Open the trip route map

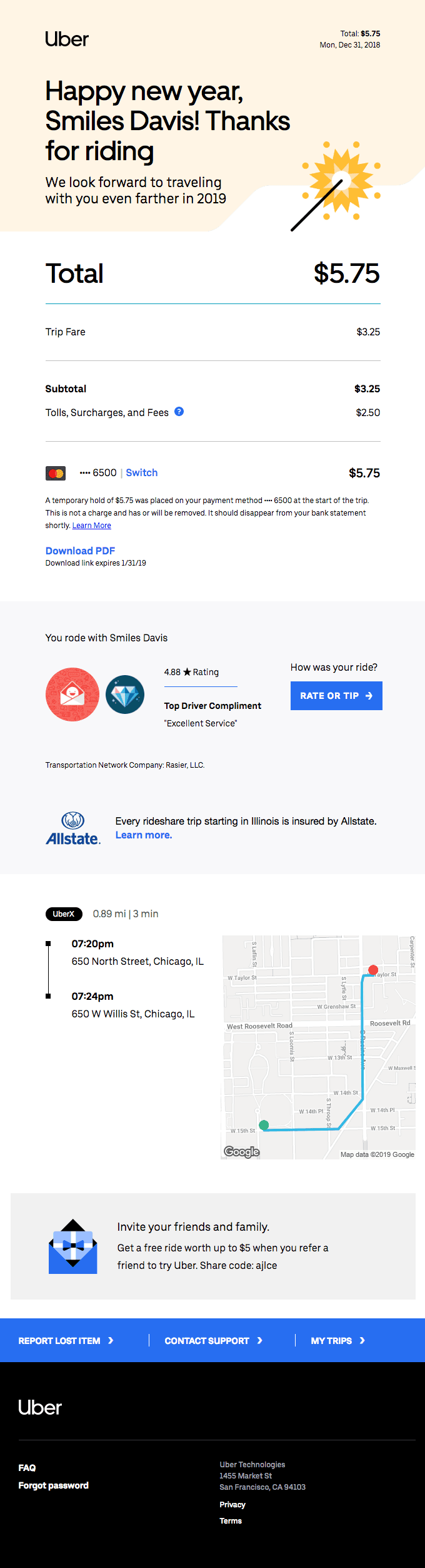[319, 1047]
